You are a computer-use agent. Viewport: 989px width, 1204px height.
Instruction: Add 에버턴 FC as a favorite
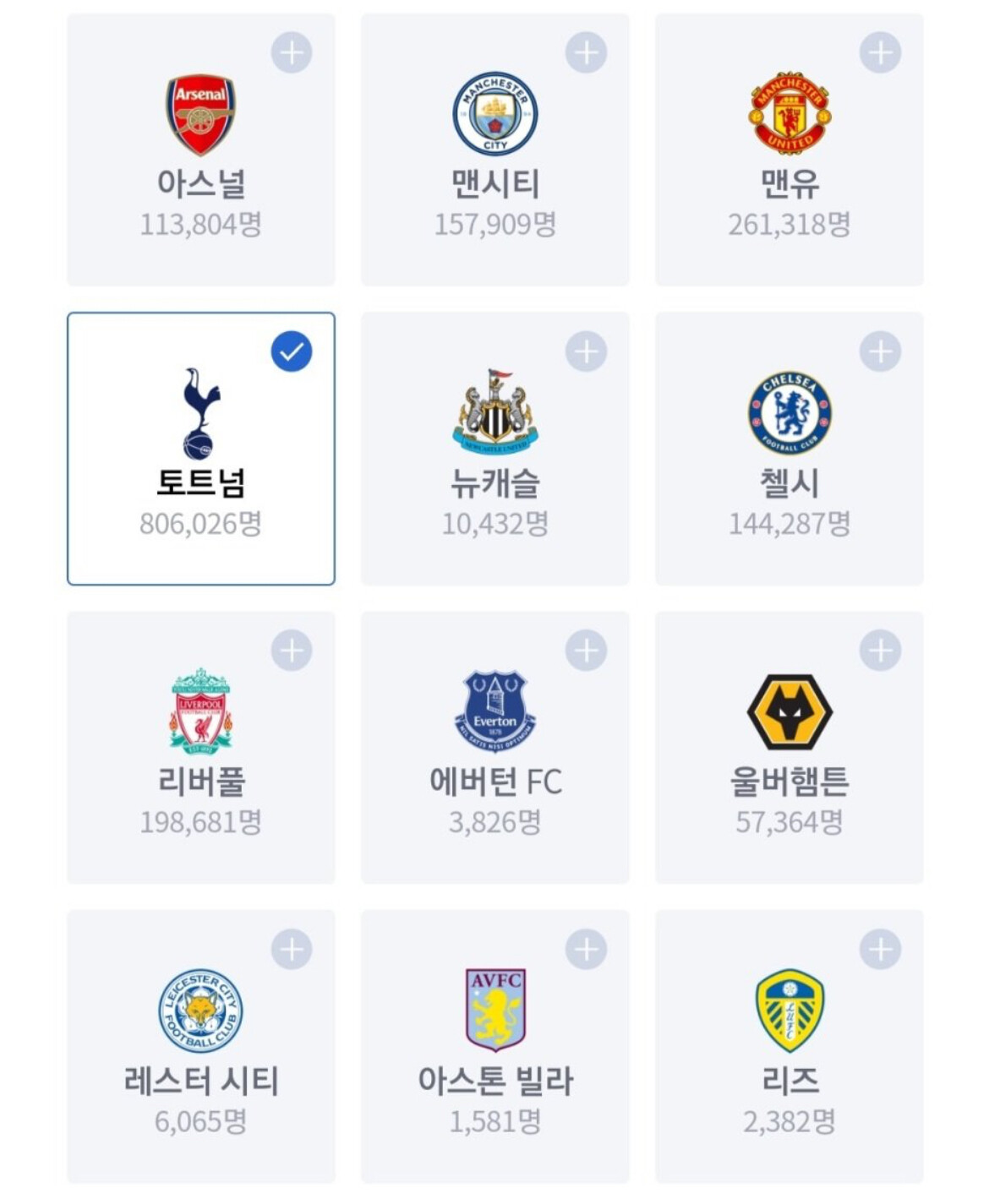coord(586,651)
